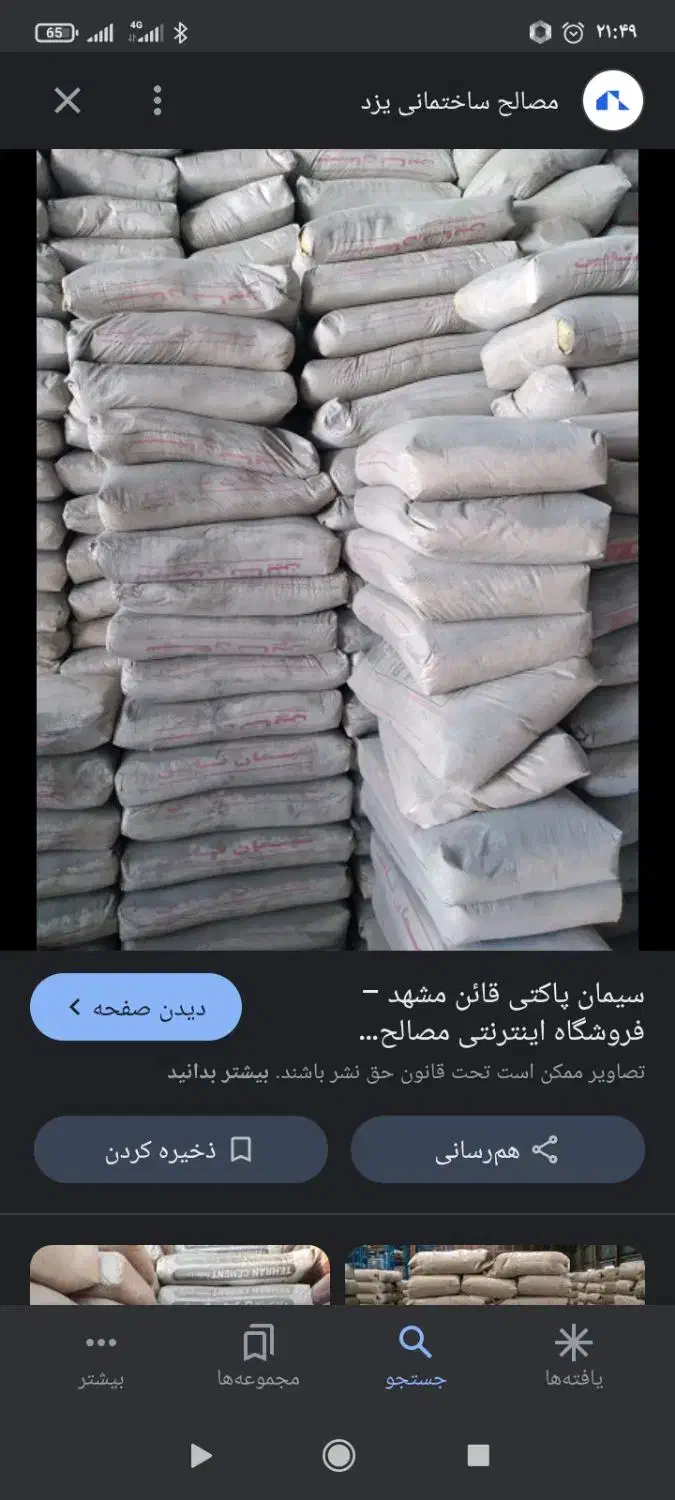
Task: Open the related warehouse cement bags thumbnail
Action: coord(495,1275)
